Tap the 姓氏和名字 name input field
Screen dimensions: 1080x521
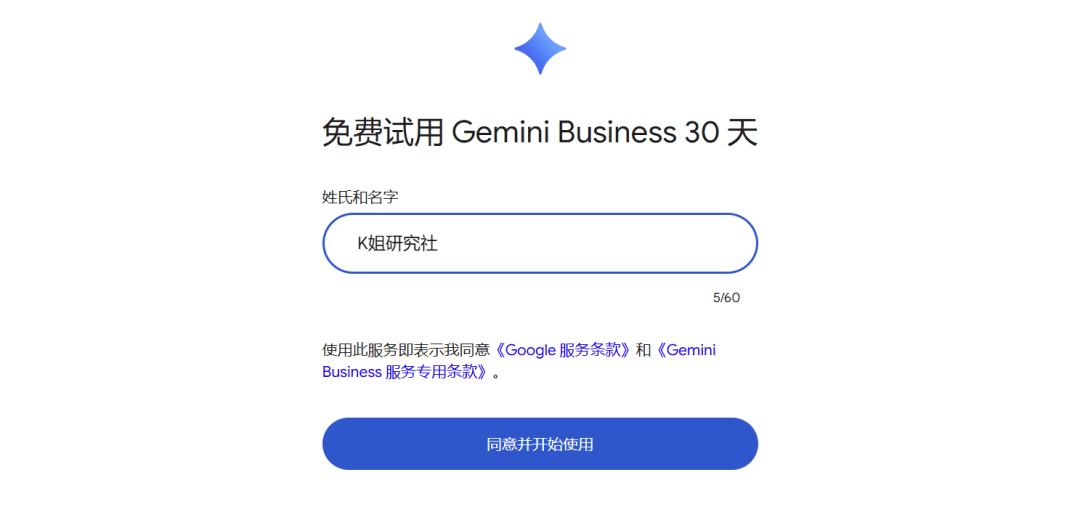(x=539, y=243)
